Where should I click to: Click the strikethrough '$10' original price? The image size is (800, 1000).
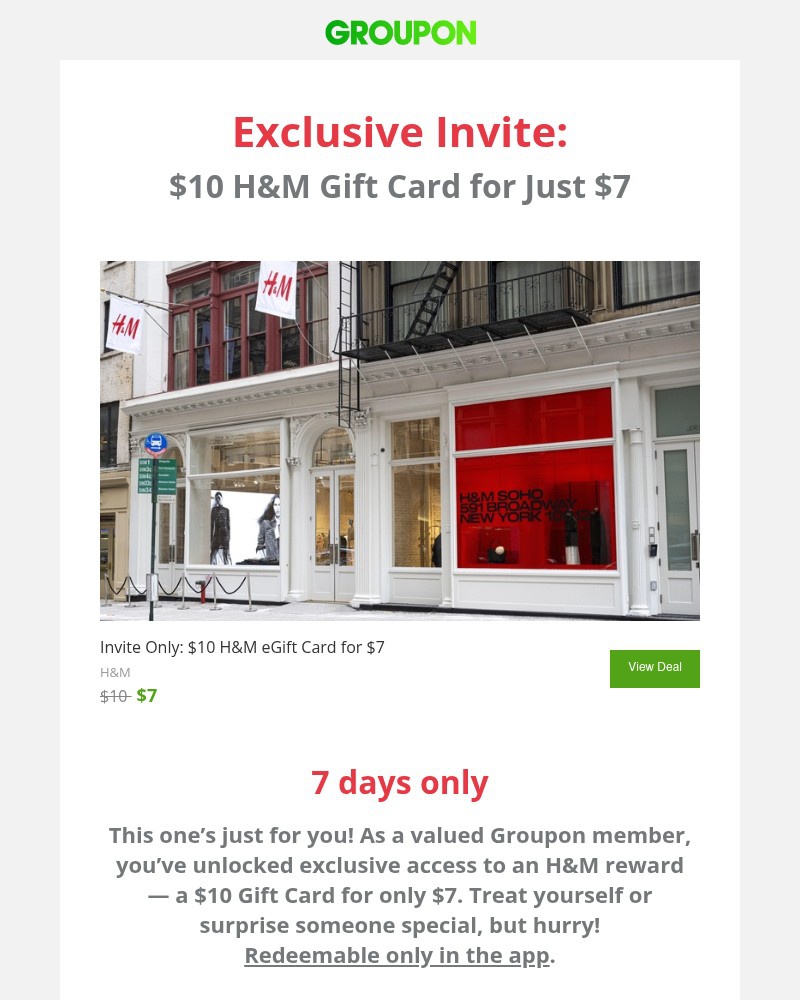[115, 695]
